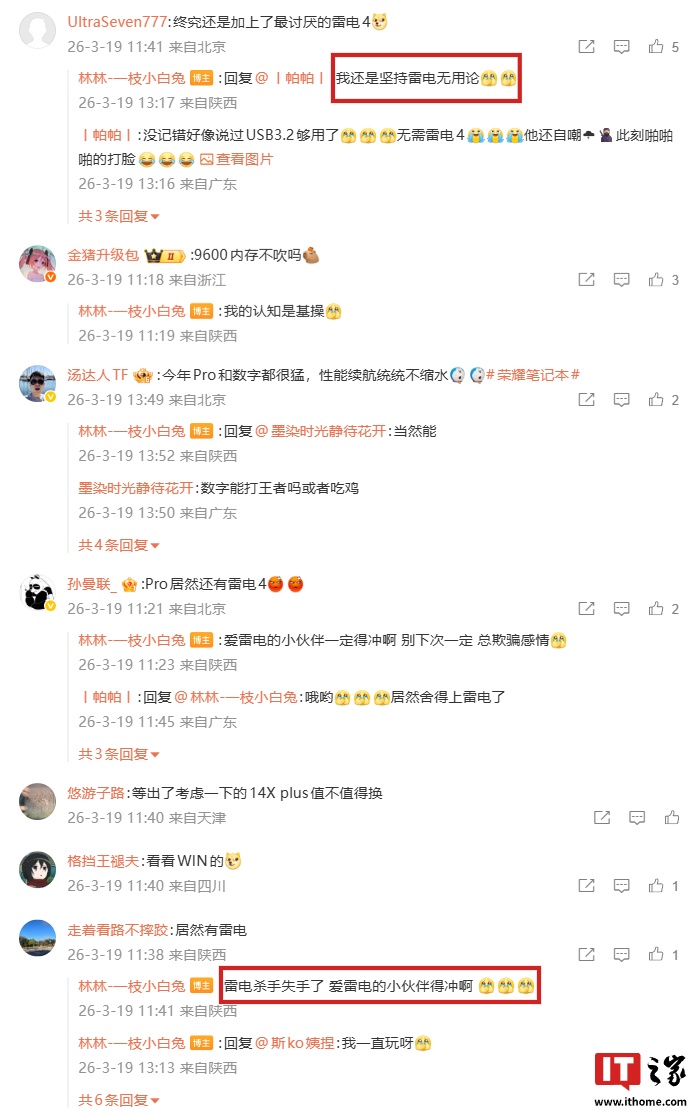
Task: Open 查看图片 in 帕帕's reply
Action: 236,159
